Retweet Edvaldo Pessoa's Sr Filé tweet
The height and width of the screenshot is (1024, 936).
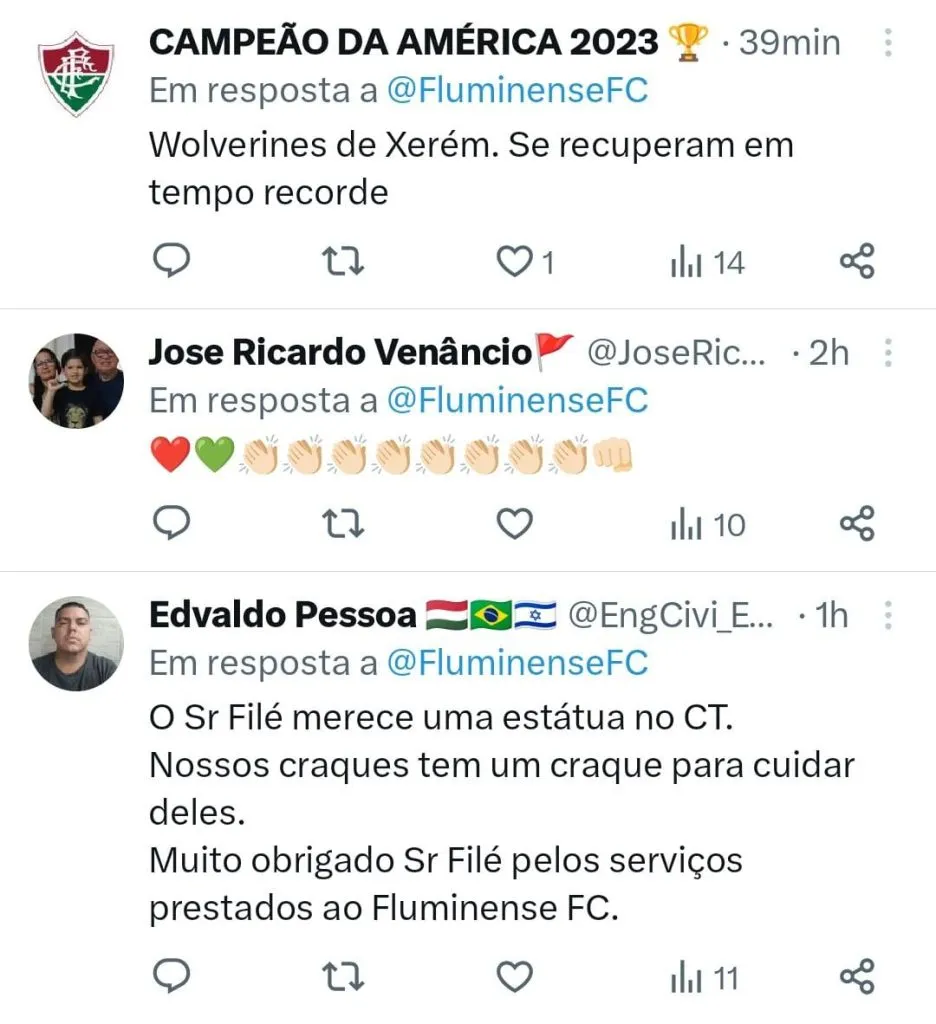pyautogui.click(x=344, y=977)
